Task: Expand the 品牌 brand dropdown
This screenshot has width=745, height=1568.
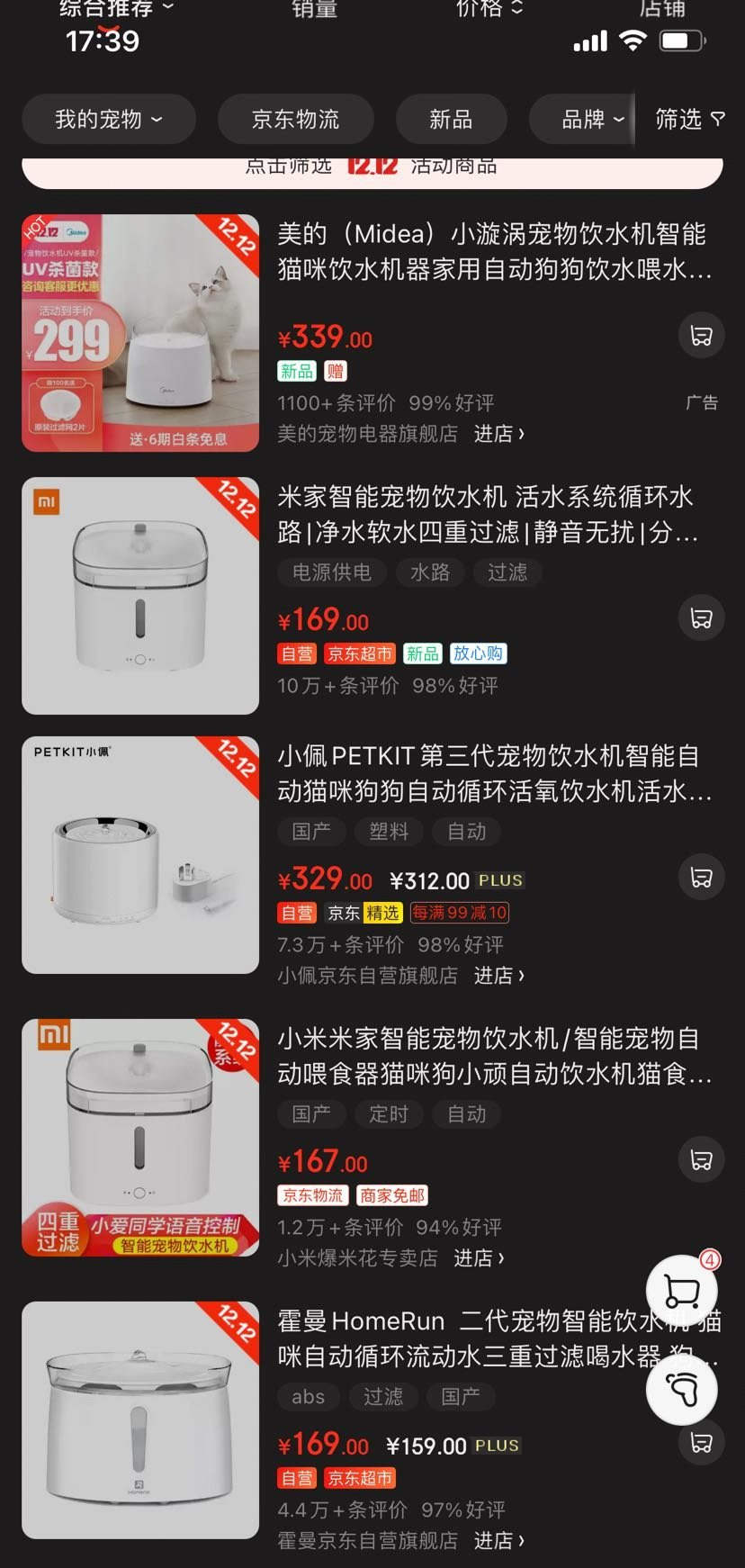Action: coord(591,119)
